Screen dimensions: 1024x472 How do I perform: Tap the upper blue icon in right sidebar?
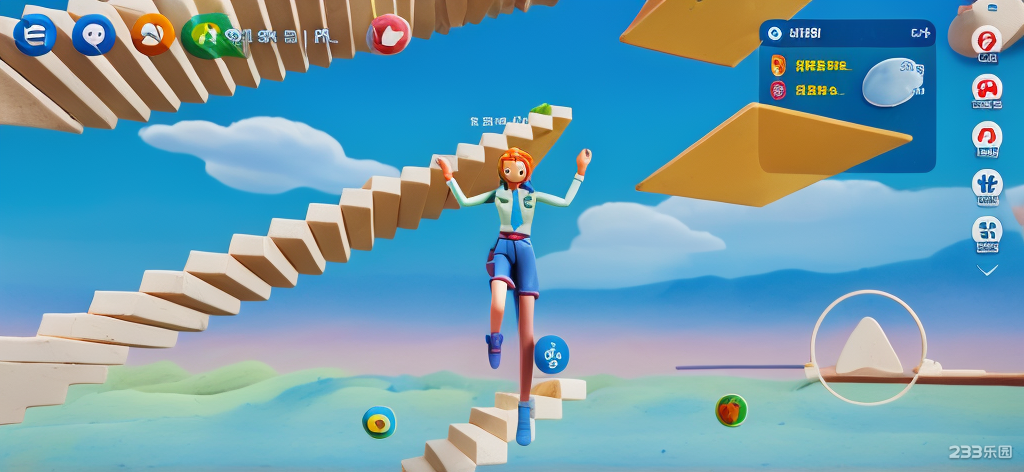tap(987, 185)
